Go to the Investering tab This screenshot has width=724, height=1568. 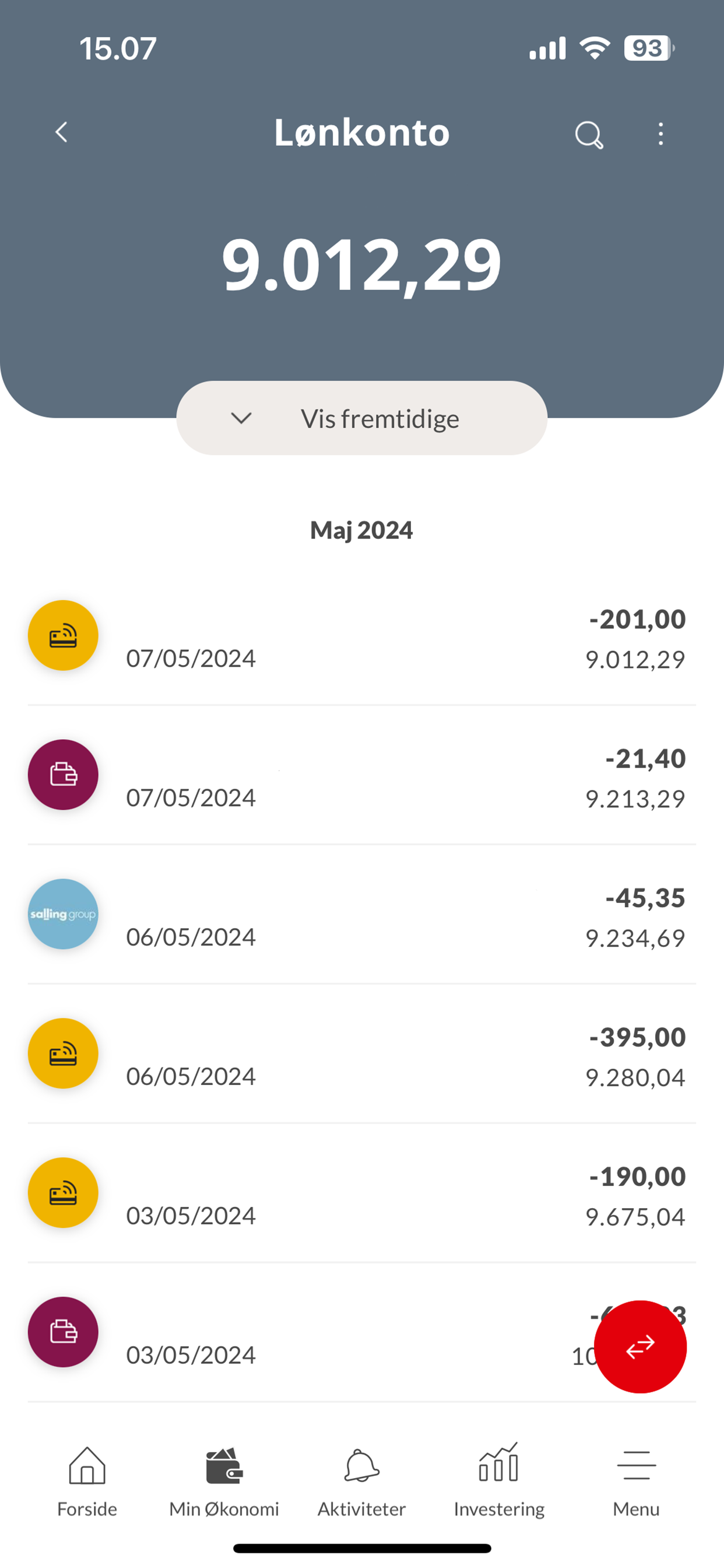click(x=499, y=1482)
